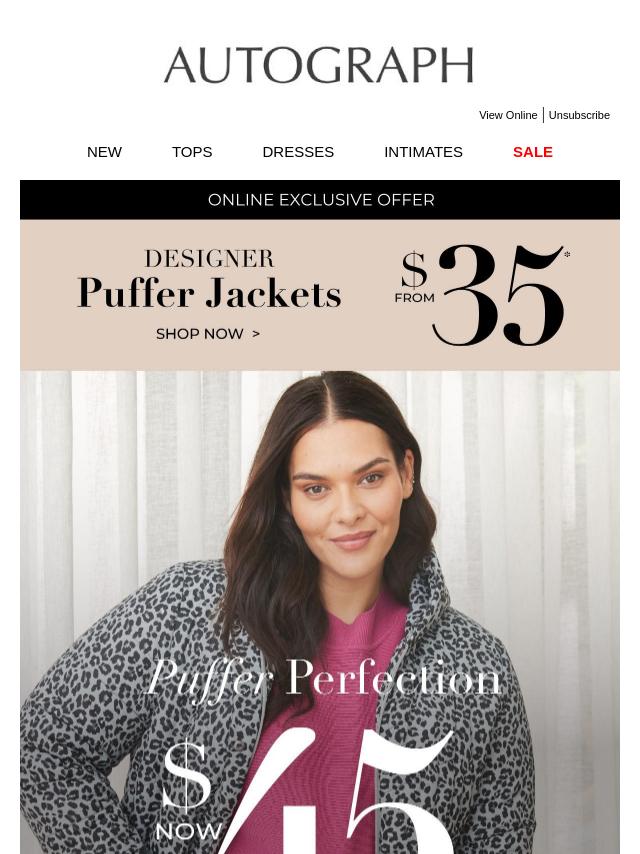Select the INTIMATES category

(x=423, y=152)
